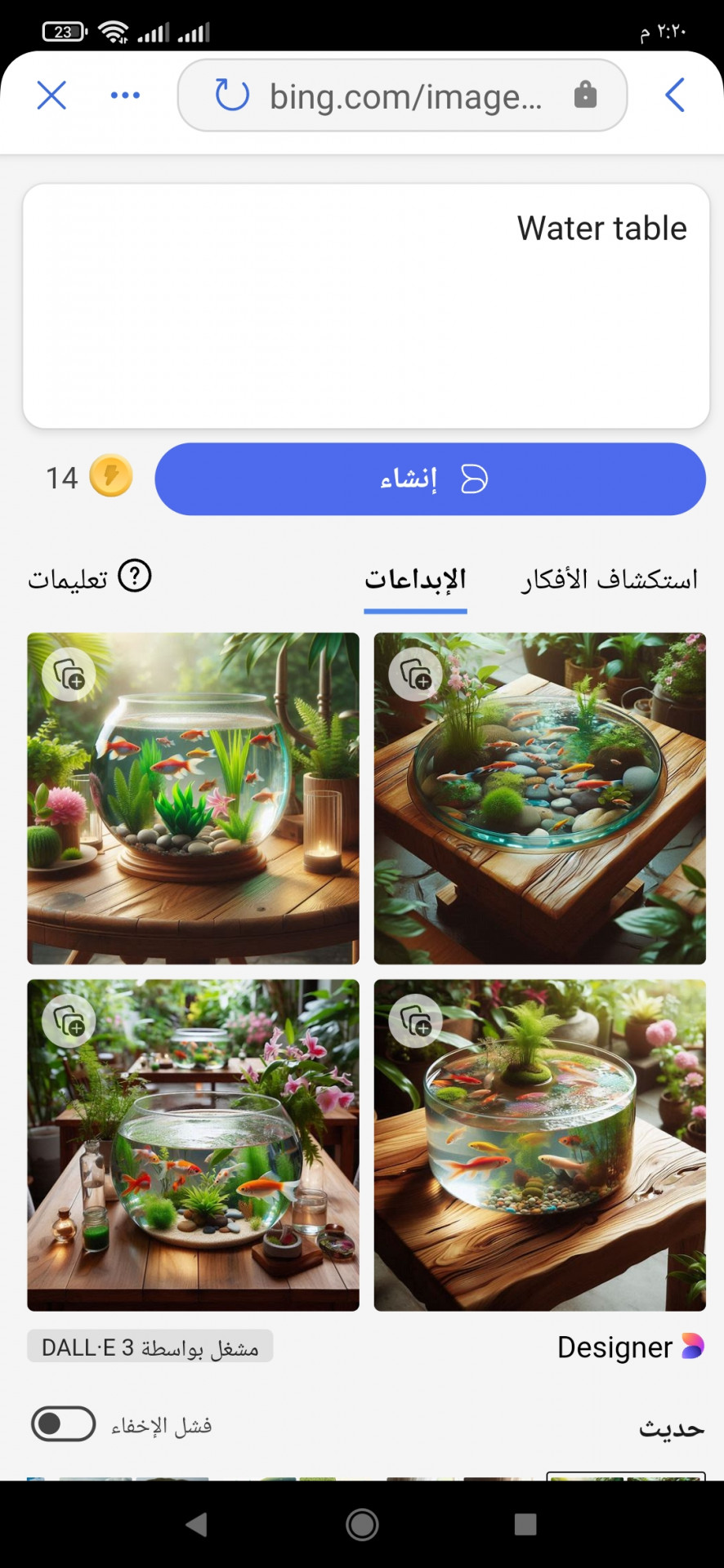Tap the blue إنشاء create button
Image resolution: width=724 pixels, height=1568 pixels.
[430, 479]
